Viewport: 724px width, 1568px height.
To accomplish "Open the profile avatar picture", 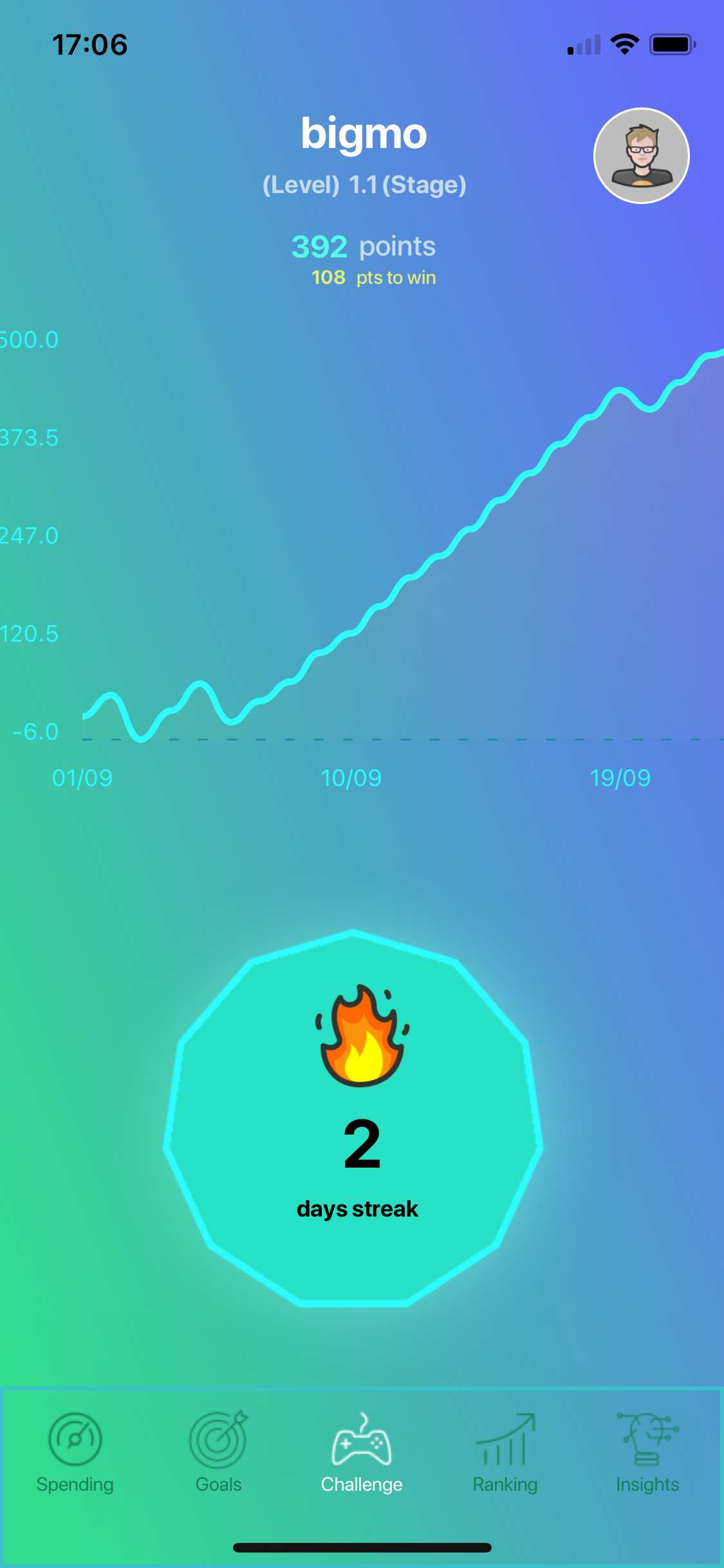I will [x=641, y=156].
